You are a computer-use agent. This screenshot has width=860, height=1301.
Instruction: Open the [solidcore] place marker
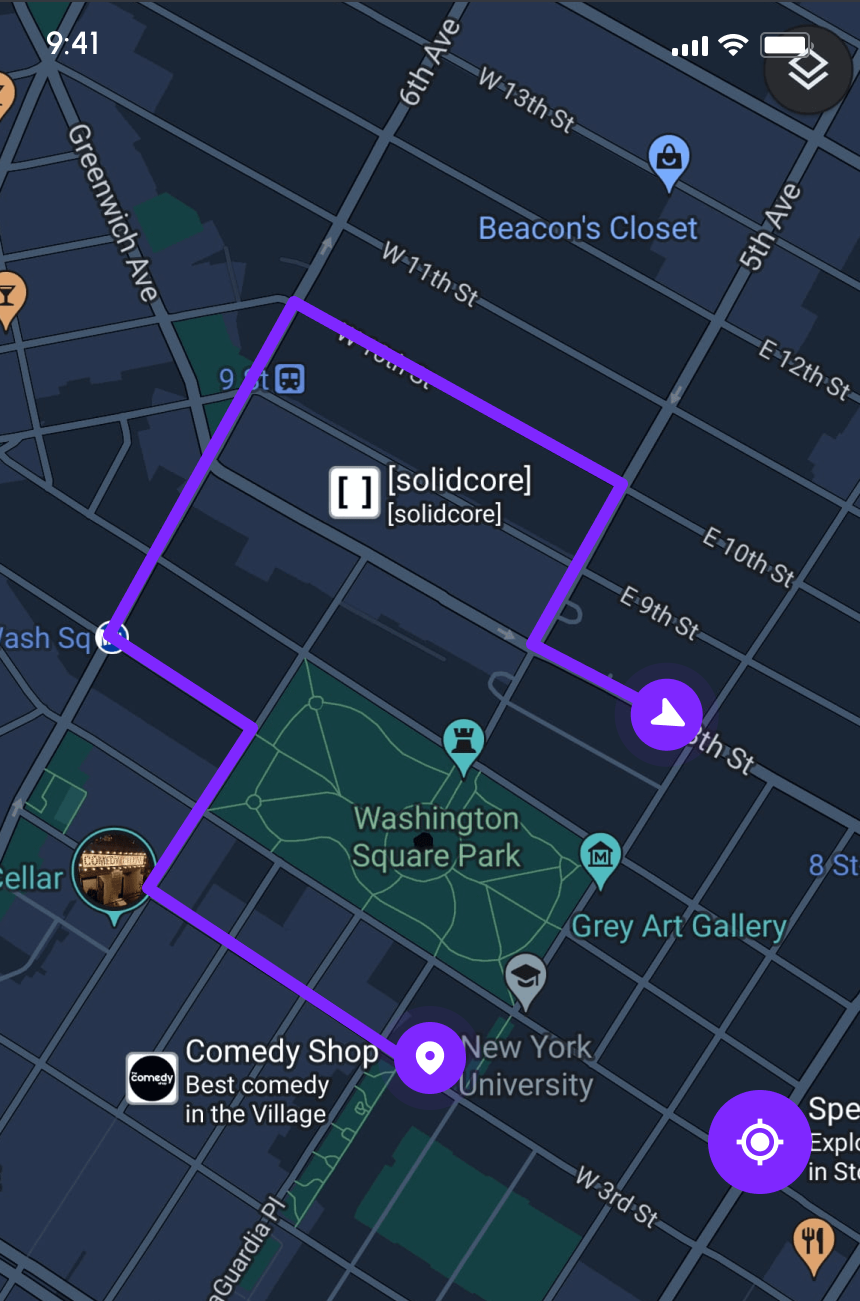(355, 492)
